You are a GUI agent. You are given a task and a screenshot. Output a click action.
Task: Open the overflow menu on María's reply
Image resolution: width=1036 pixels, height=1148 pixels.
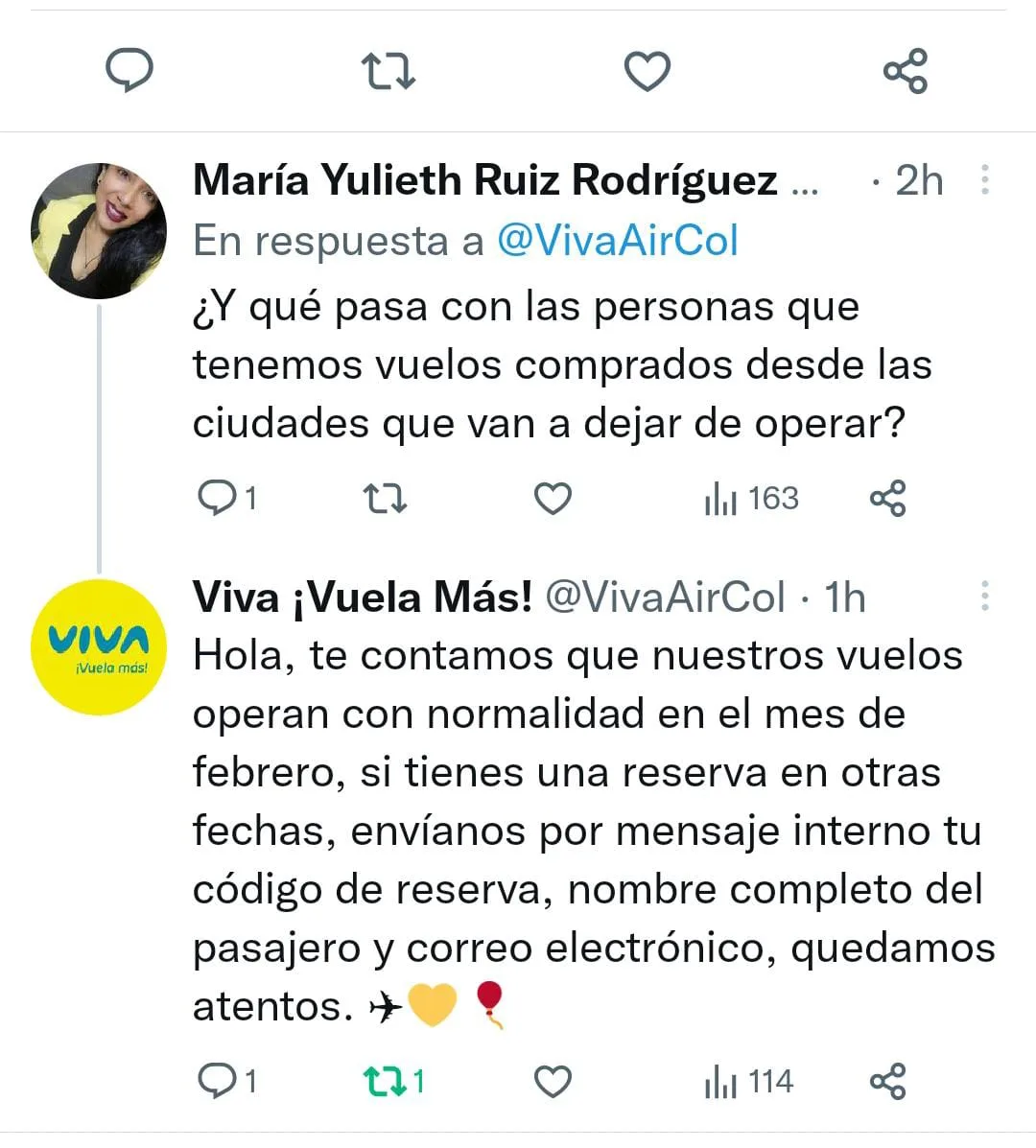985,179
